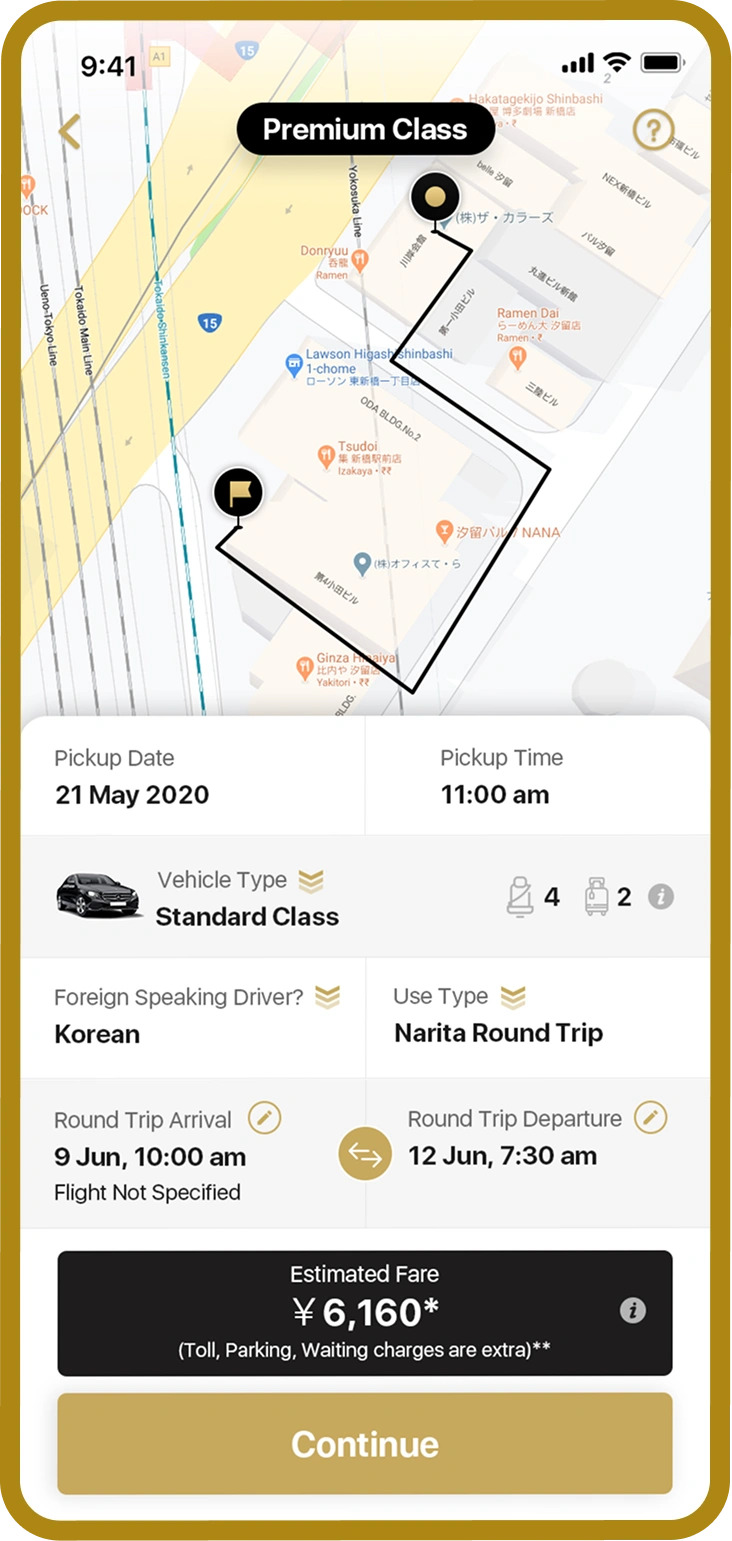Edit the Round Trip Arrival details
The width and height of the screenshot is (732, 1541).
(x=265, y=1117)
